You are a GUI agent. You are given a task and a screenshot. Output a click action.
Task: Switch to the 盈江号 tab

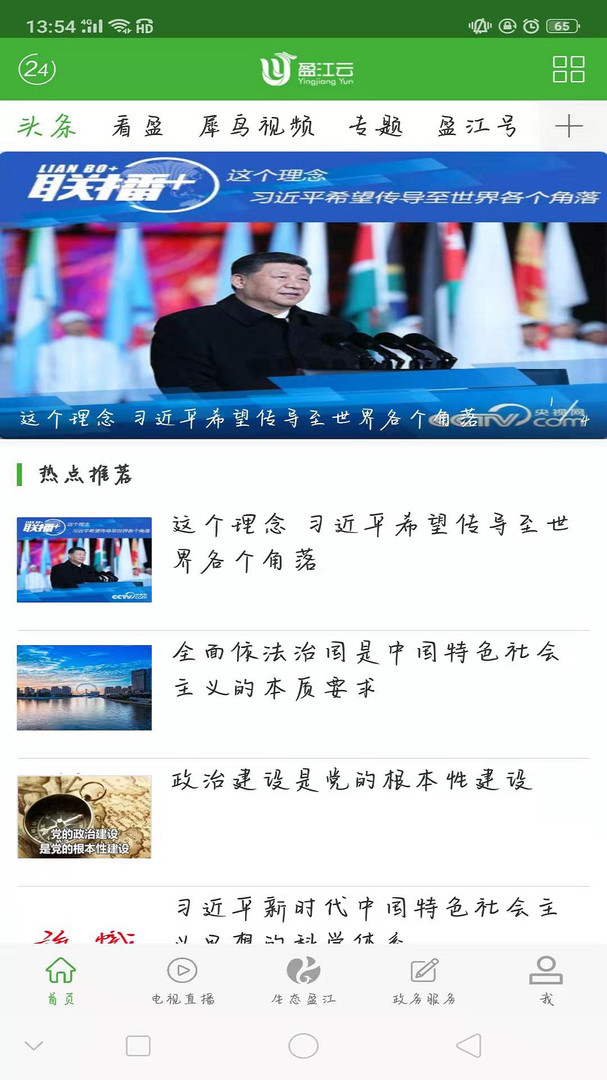[477, 126]
